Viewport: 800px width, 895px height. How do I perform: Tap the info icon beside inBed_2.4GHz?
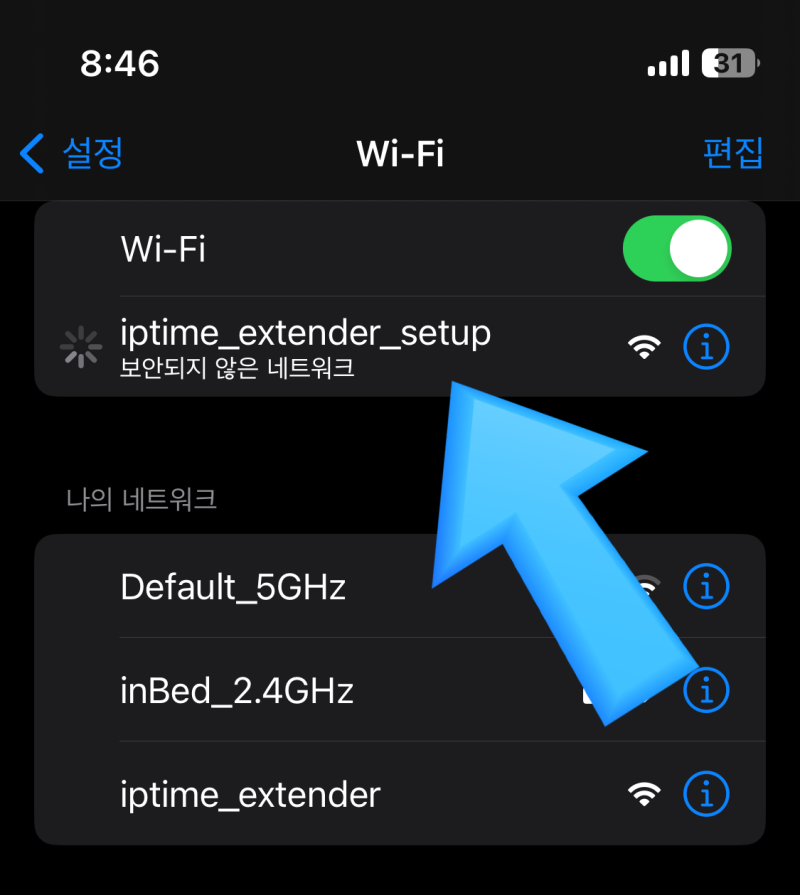706,690
